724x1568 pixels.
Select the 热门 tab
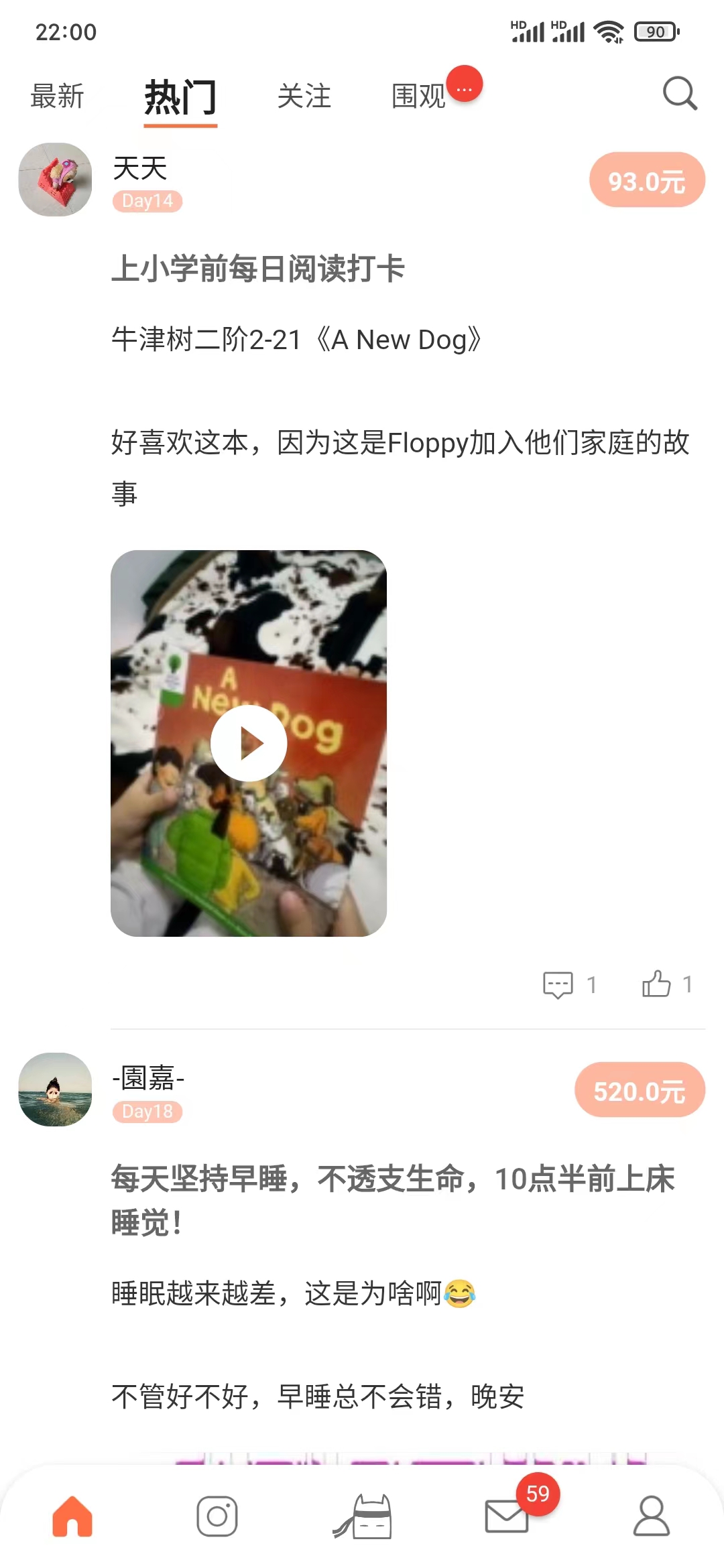180,98
